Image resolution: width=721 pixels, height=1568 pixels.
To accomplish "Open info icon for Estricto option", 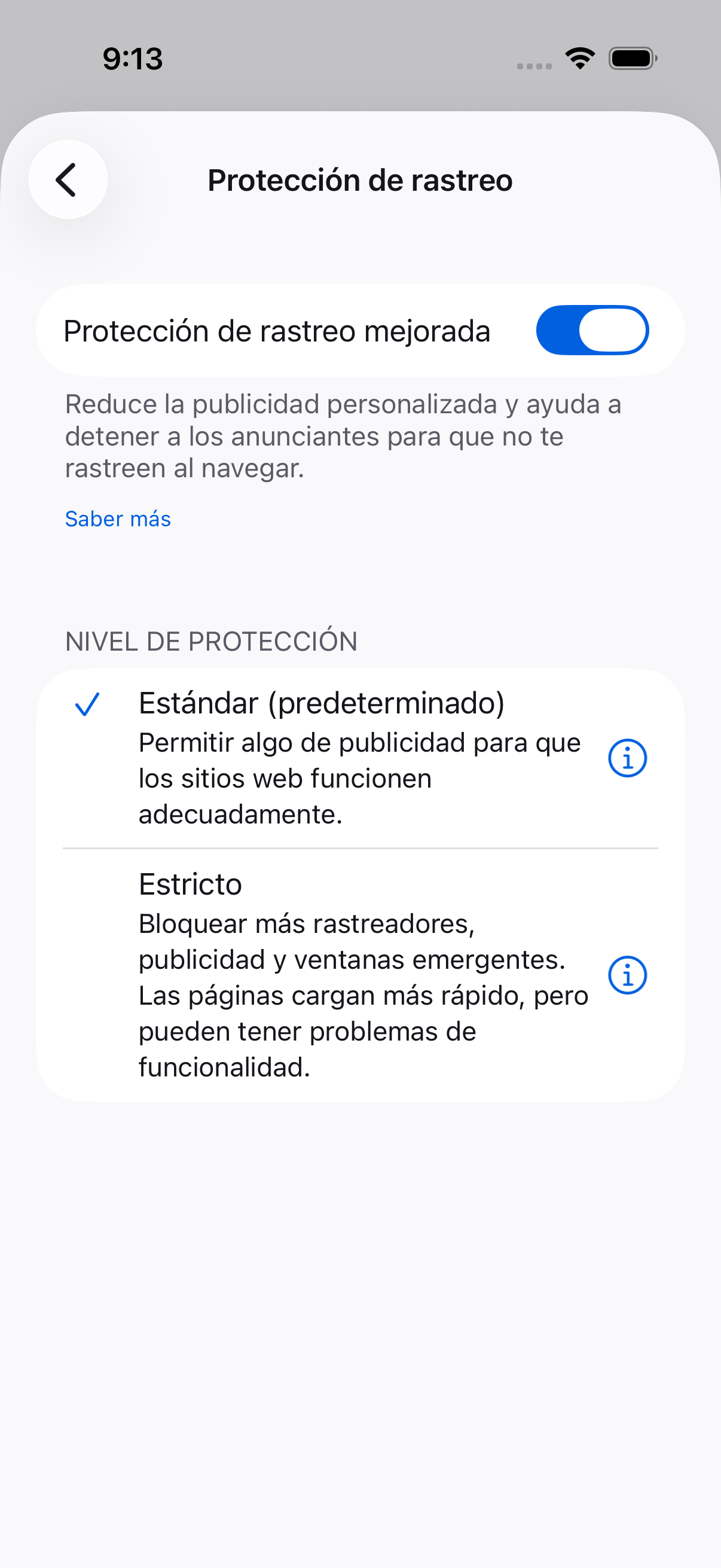I will pos(627,975).
